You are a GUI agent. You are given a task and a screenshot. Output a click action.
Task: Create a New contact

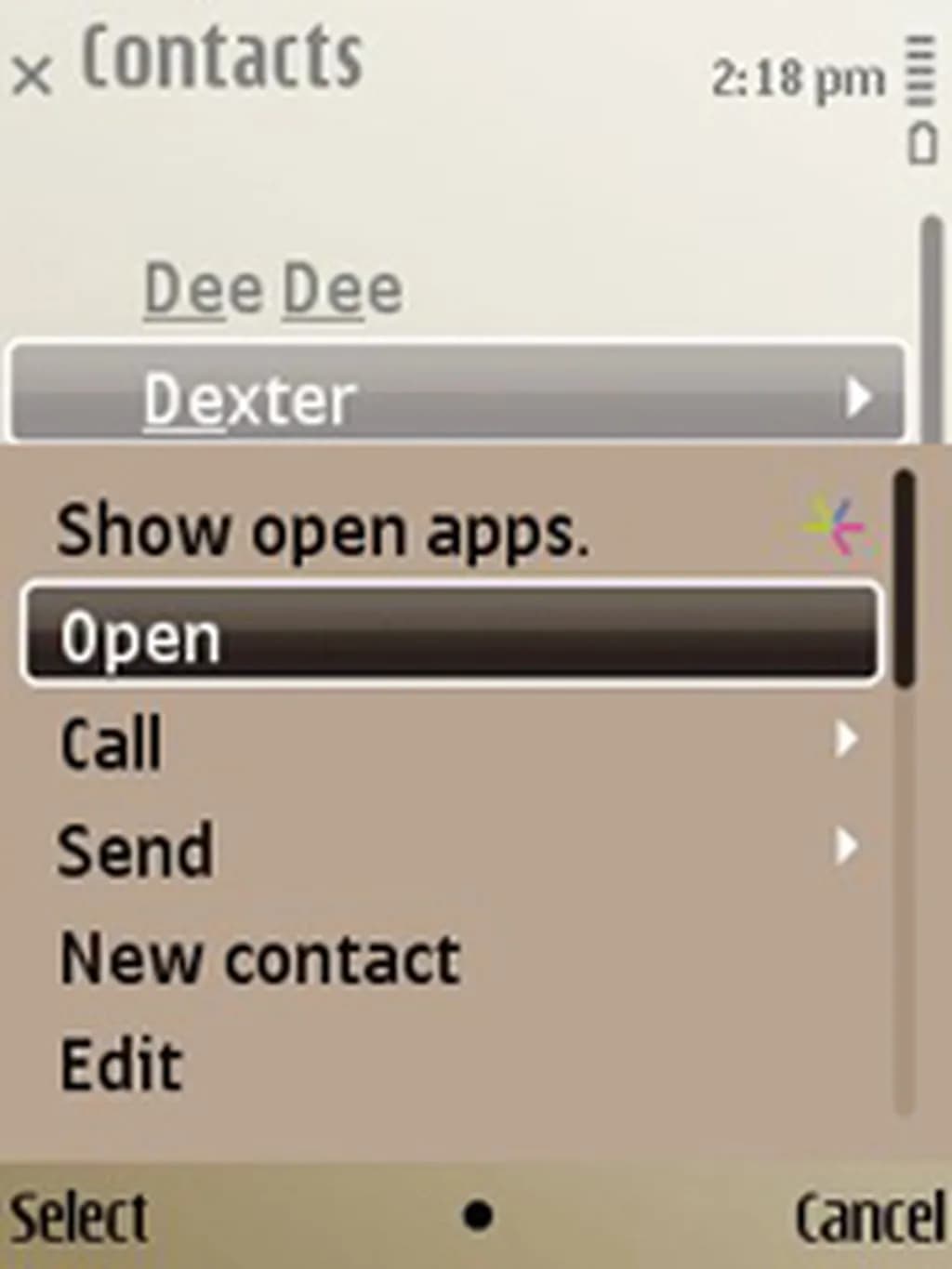click(x=260, y=958)
